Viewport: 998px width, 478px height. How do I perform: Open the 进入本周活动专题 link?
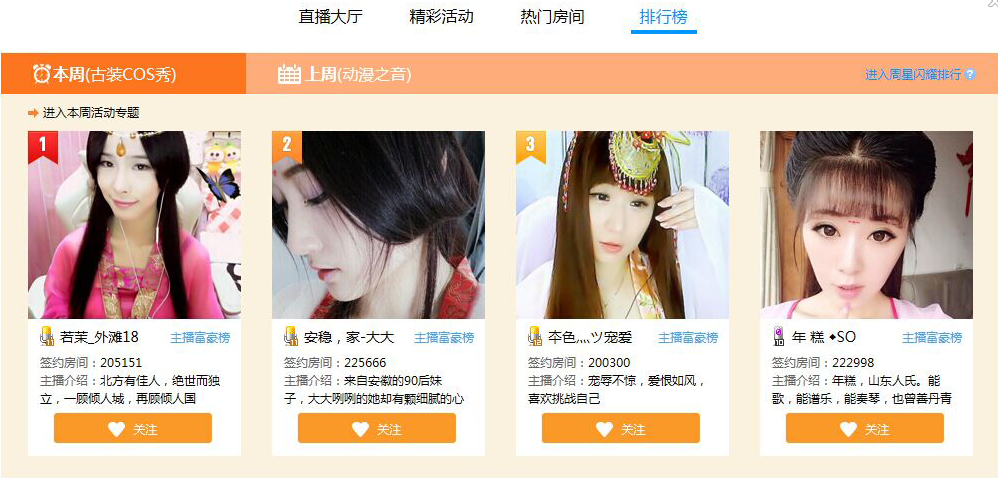click(90, 113)
